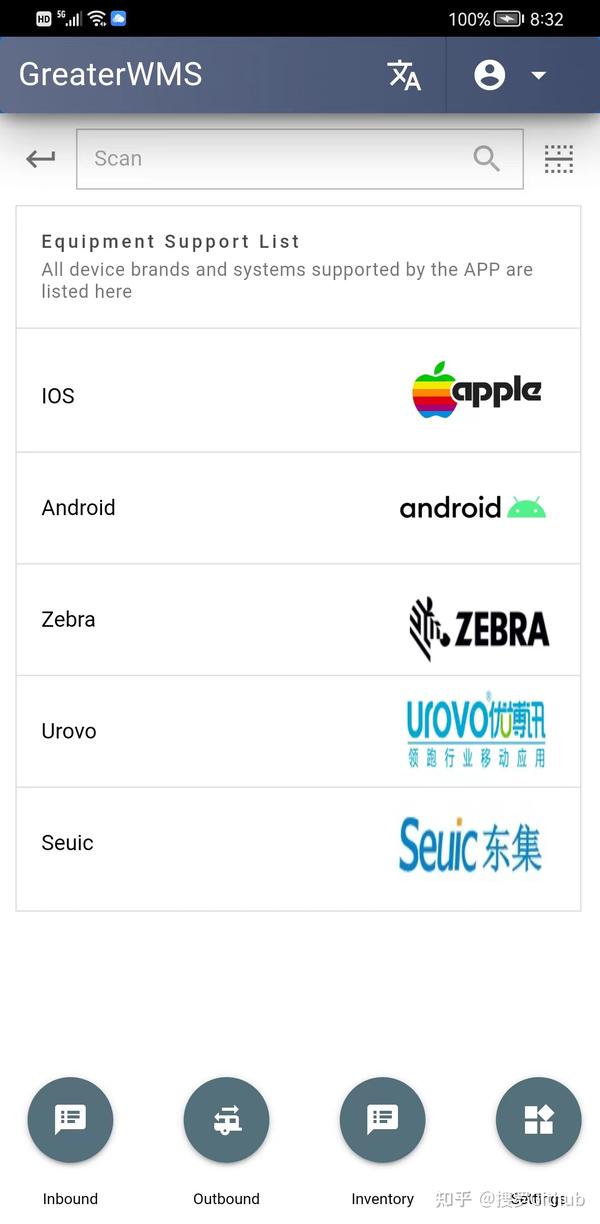600x1224 pixels.
Task: Open Inventory
Action: [382, 1121]
